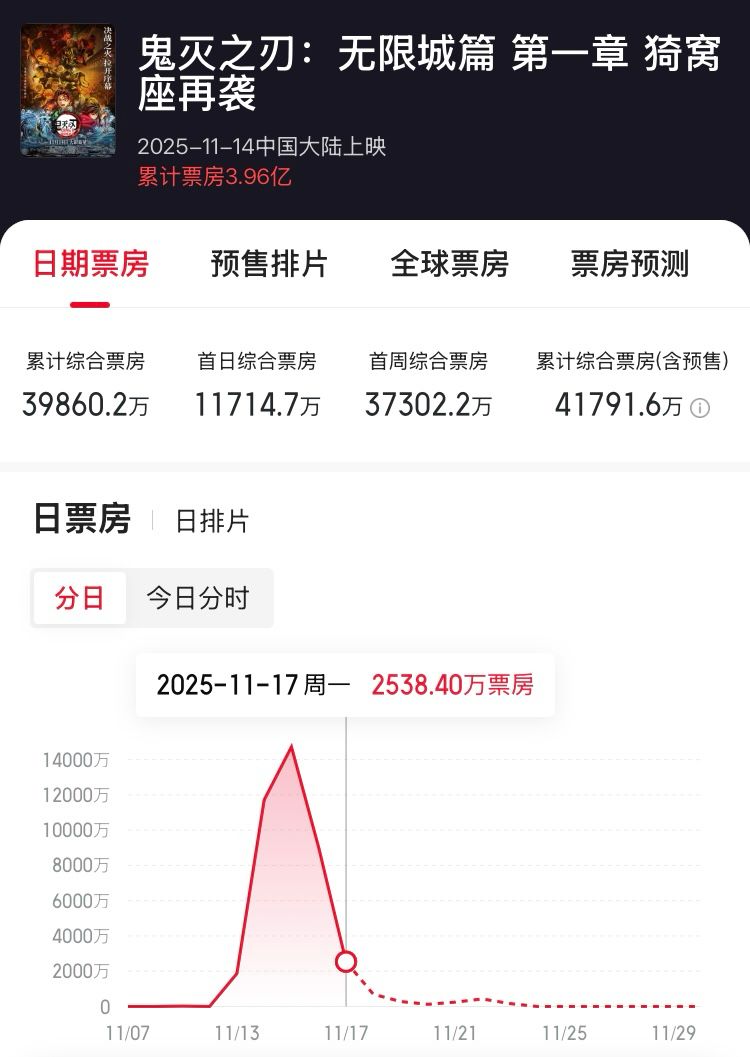Open the 预售排片 tab

(269, 264)
